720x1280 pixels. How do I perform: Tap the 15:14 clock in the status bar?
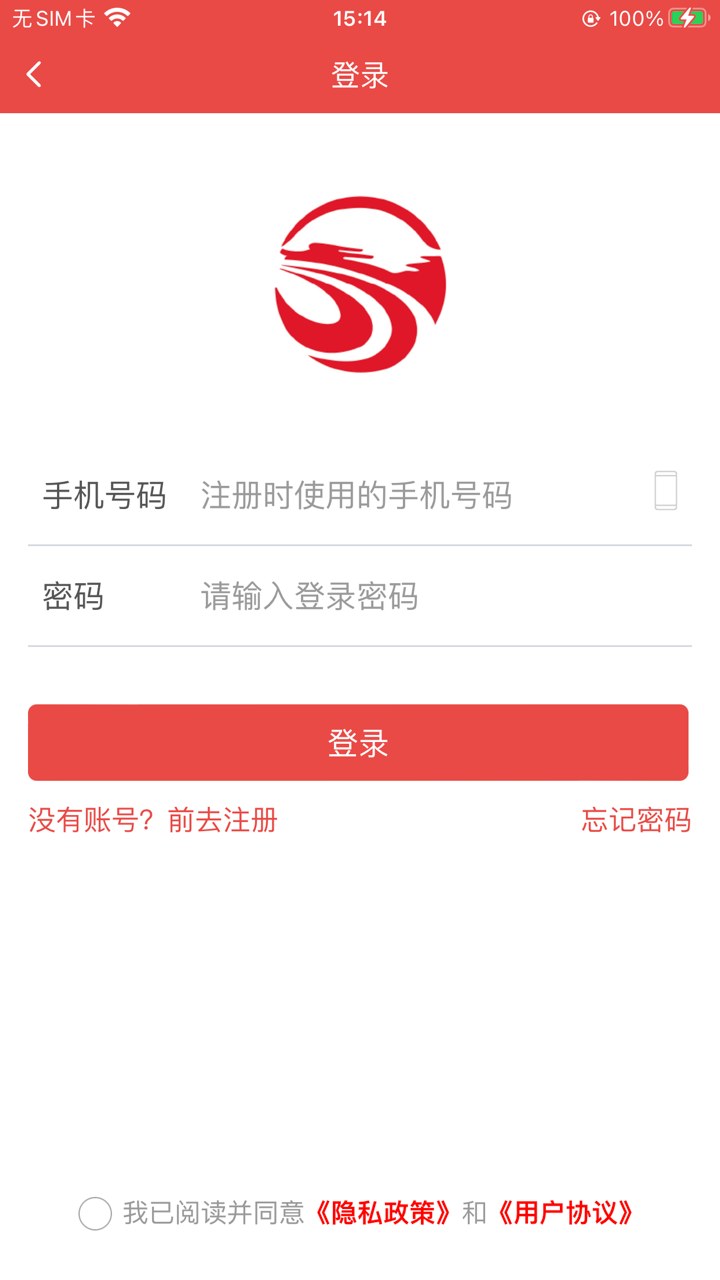coord(359,17)
